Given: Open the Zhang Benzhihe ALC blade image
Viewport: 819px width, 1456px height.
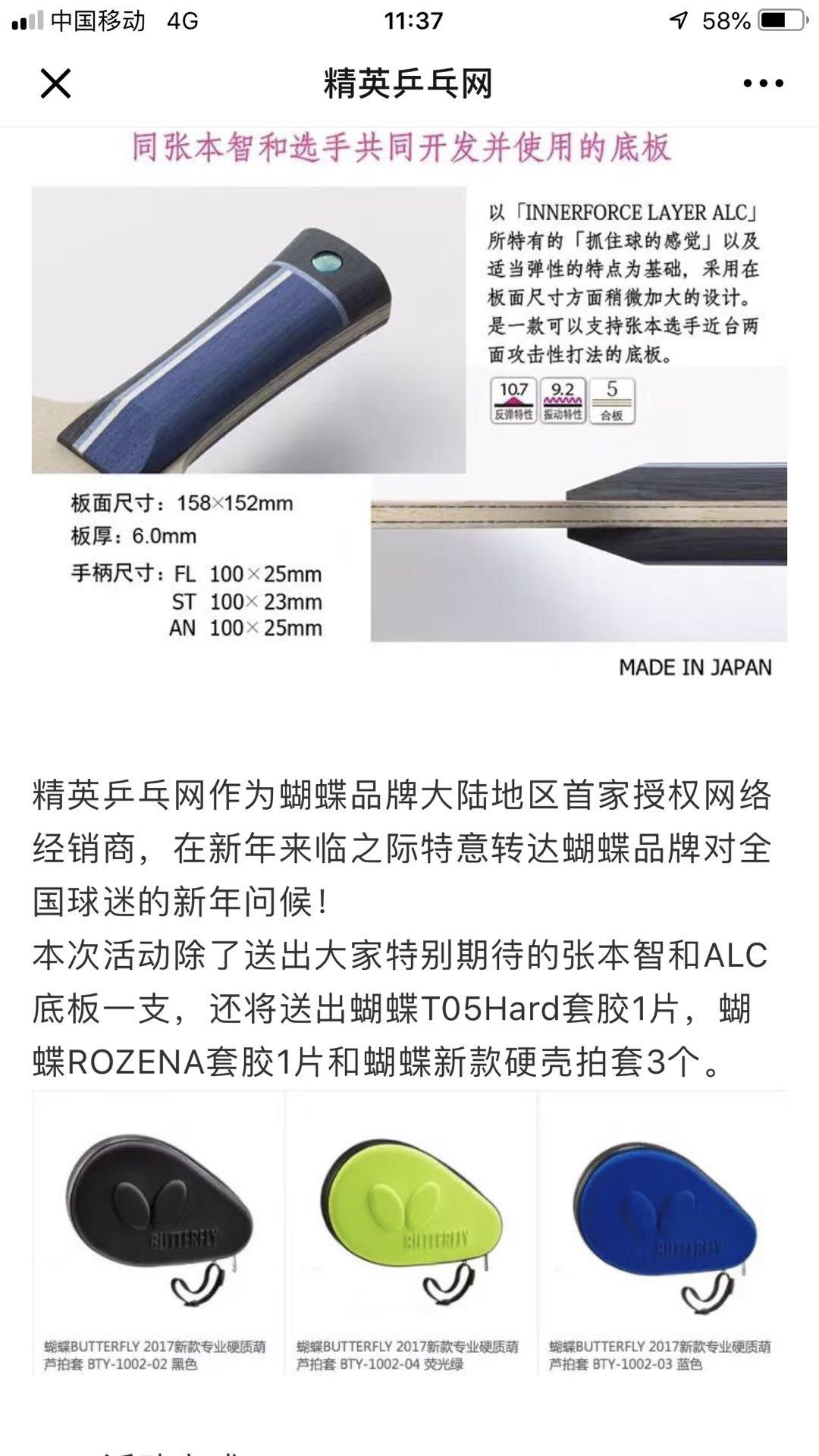Looking at the screenshot, I should click(409, 404).
